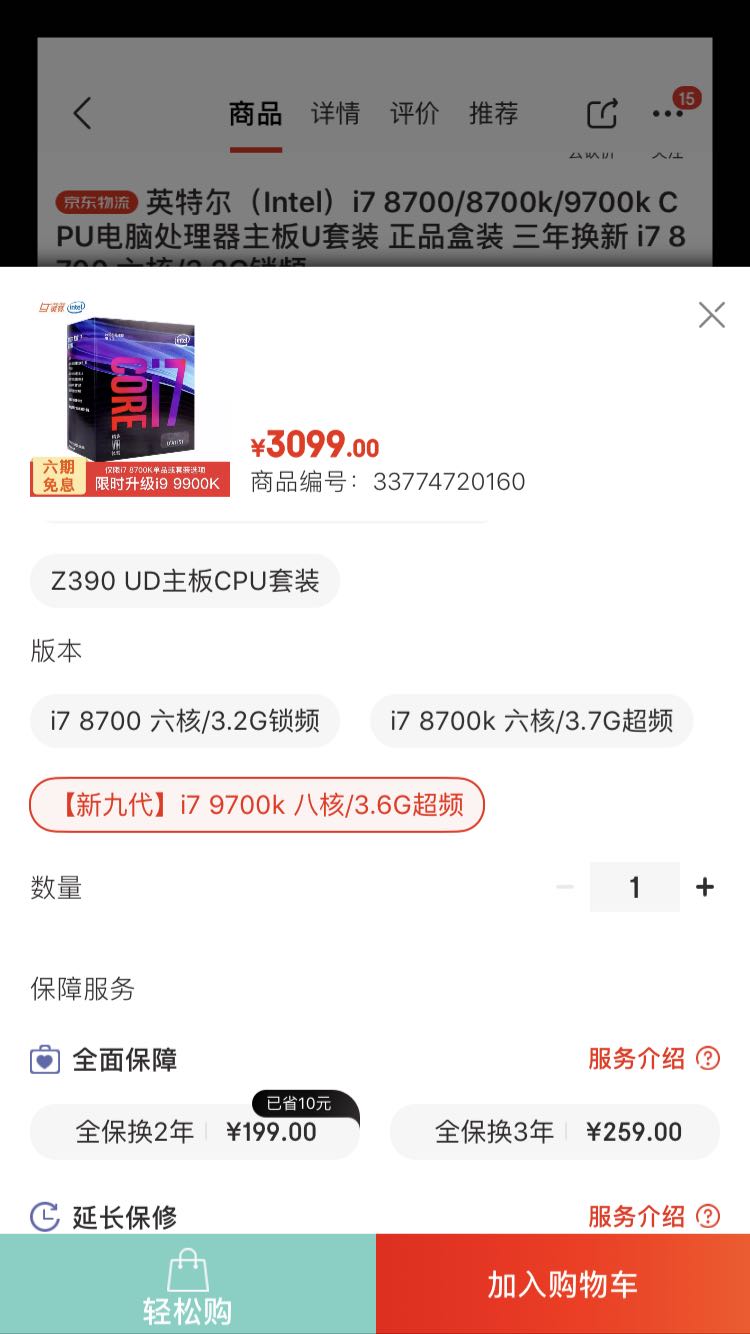The height and width of the screenshot is (1334, 750).
Task: Tap 加入购物车 to add to cart
Action: pos(563,1284)
